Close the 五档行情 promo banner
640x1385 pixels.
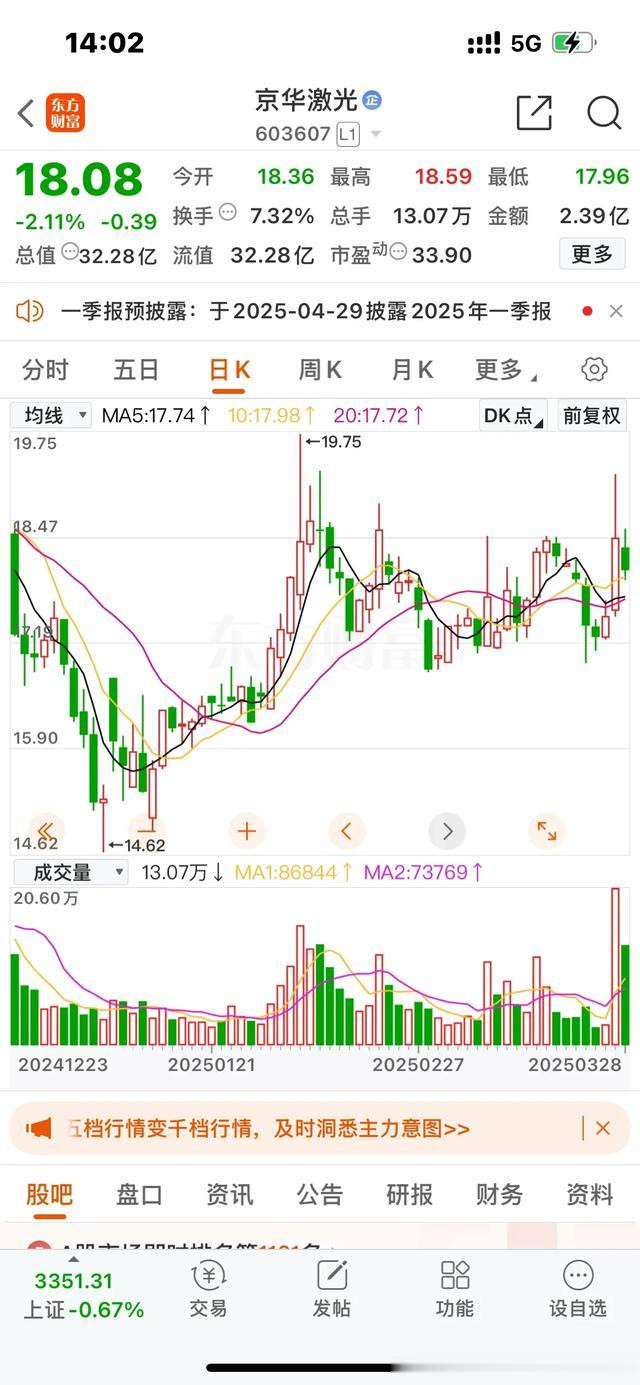pyautogui.click(x=603, y=1128)
